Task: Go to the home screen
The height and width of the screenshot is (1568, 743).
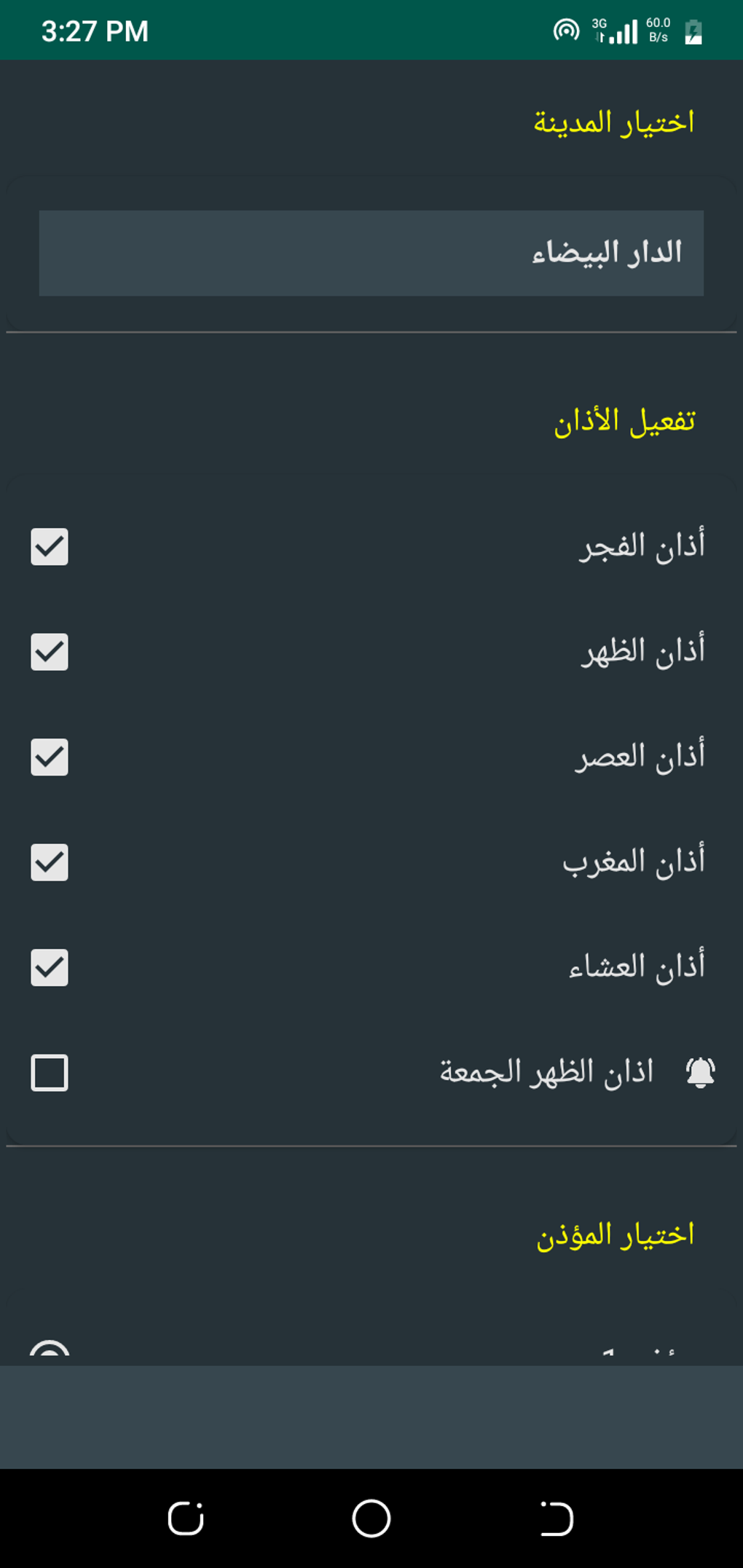Action: click(371, 1518)
